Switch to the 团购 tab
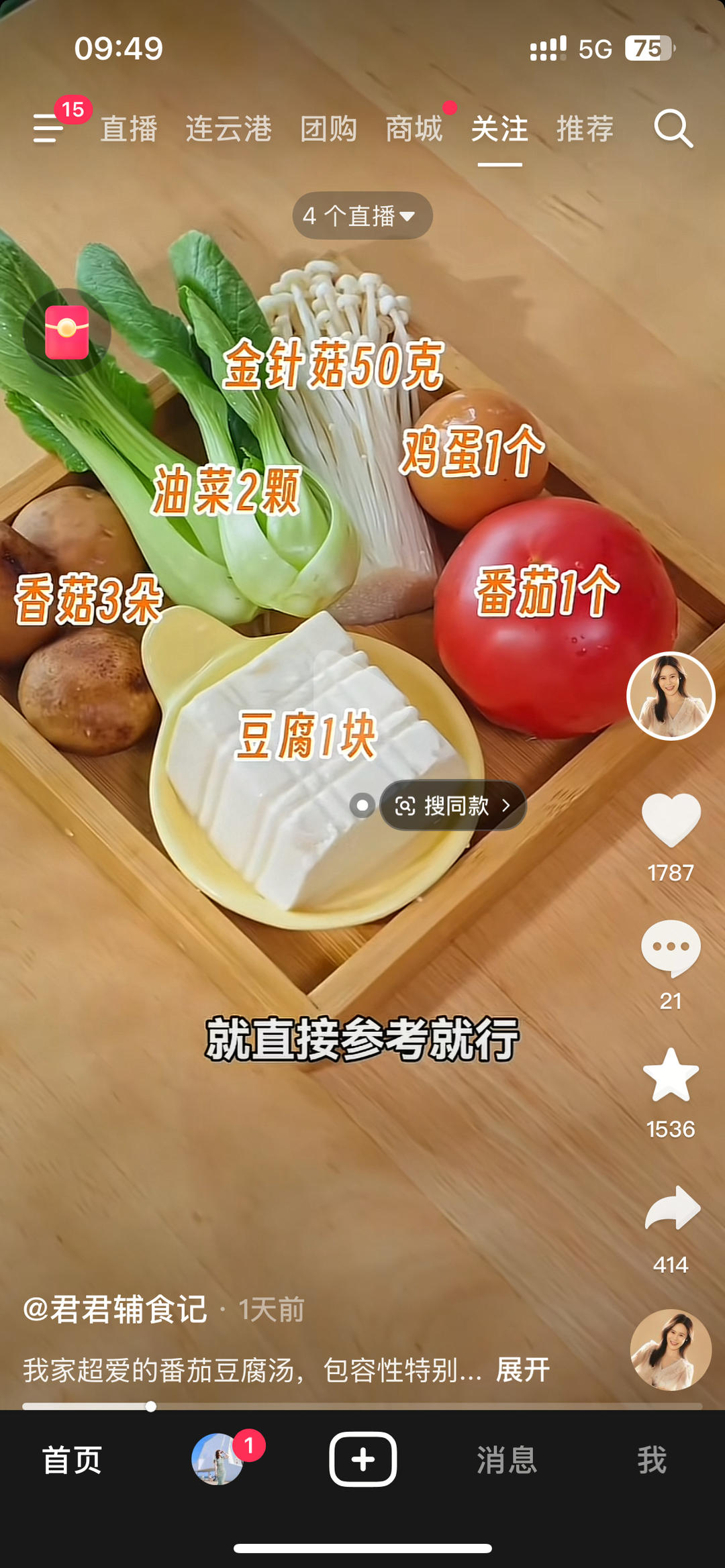 328,129
